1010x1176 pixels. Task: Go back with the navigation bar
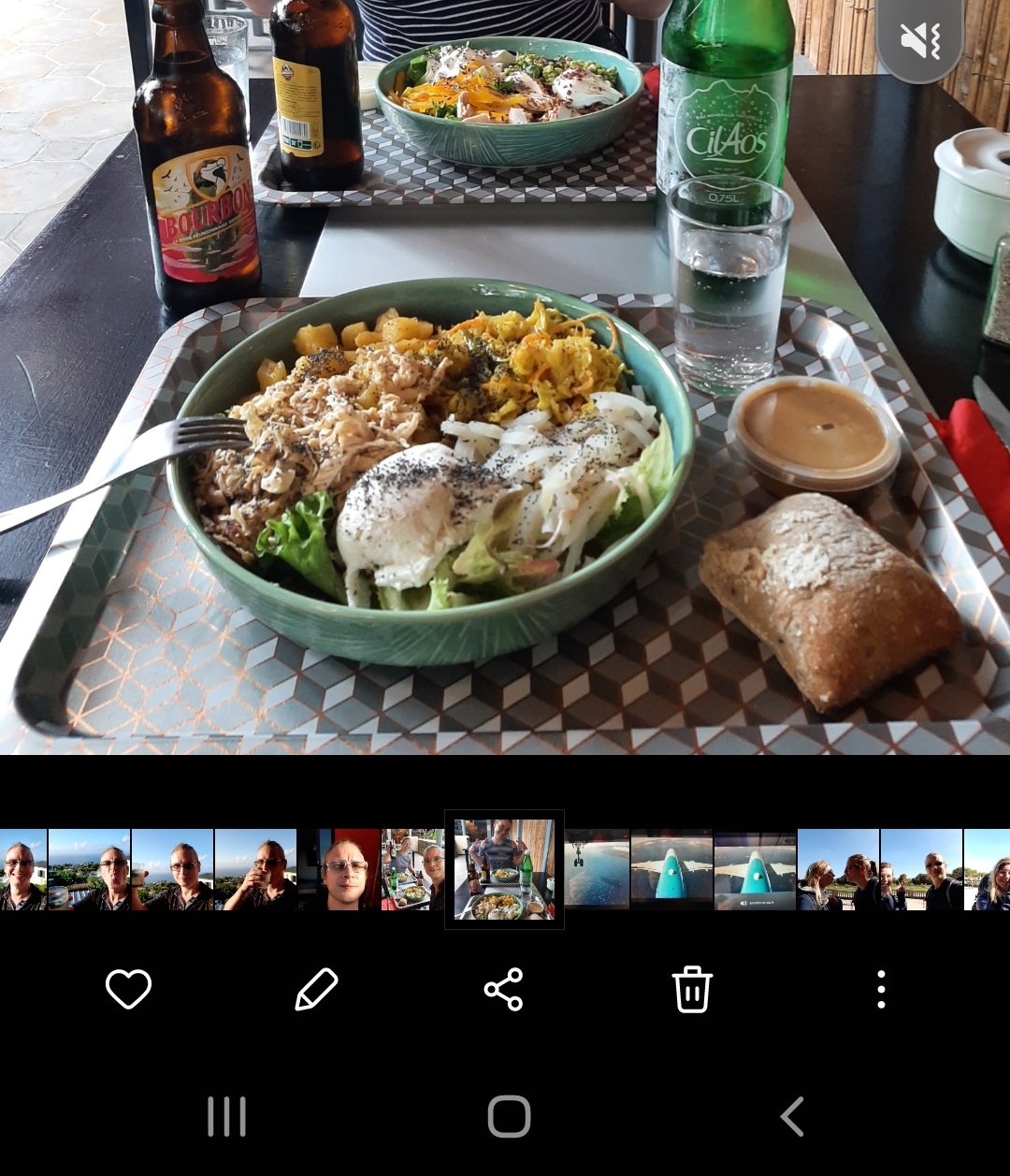click(792, 1116)
